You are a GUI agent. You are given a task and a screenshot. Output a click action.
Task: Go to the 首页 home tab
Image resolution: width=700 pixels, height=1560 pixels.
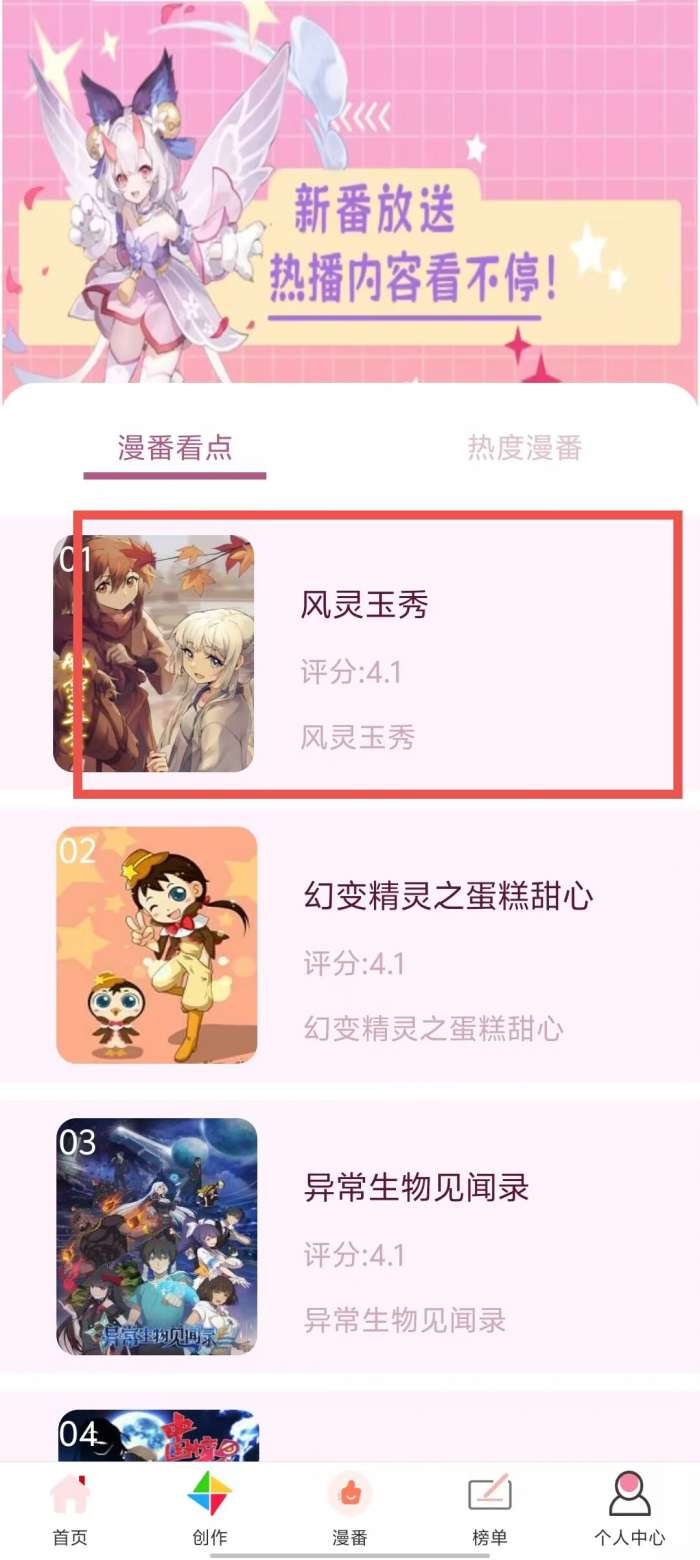tap(70, 1510)
